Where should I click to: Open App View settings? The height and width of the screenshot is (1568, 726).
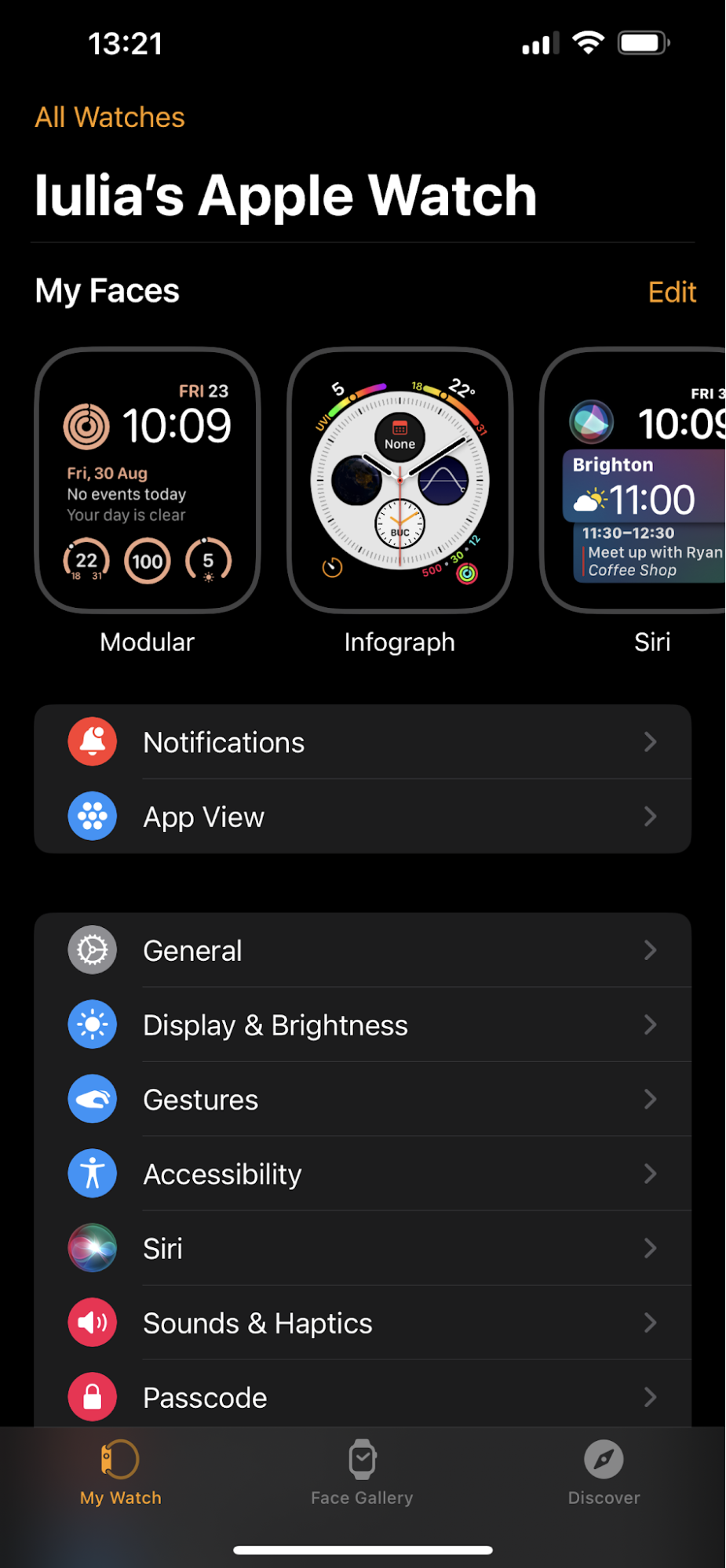[363, 817]
